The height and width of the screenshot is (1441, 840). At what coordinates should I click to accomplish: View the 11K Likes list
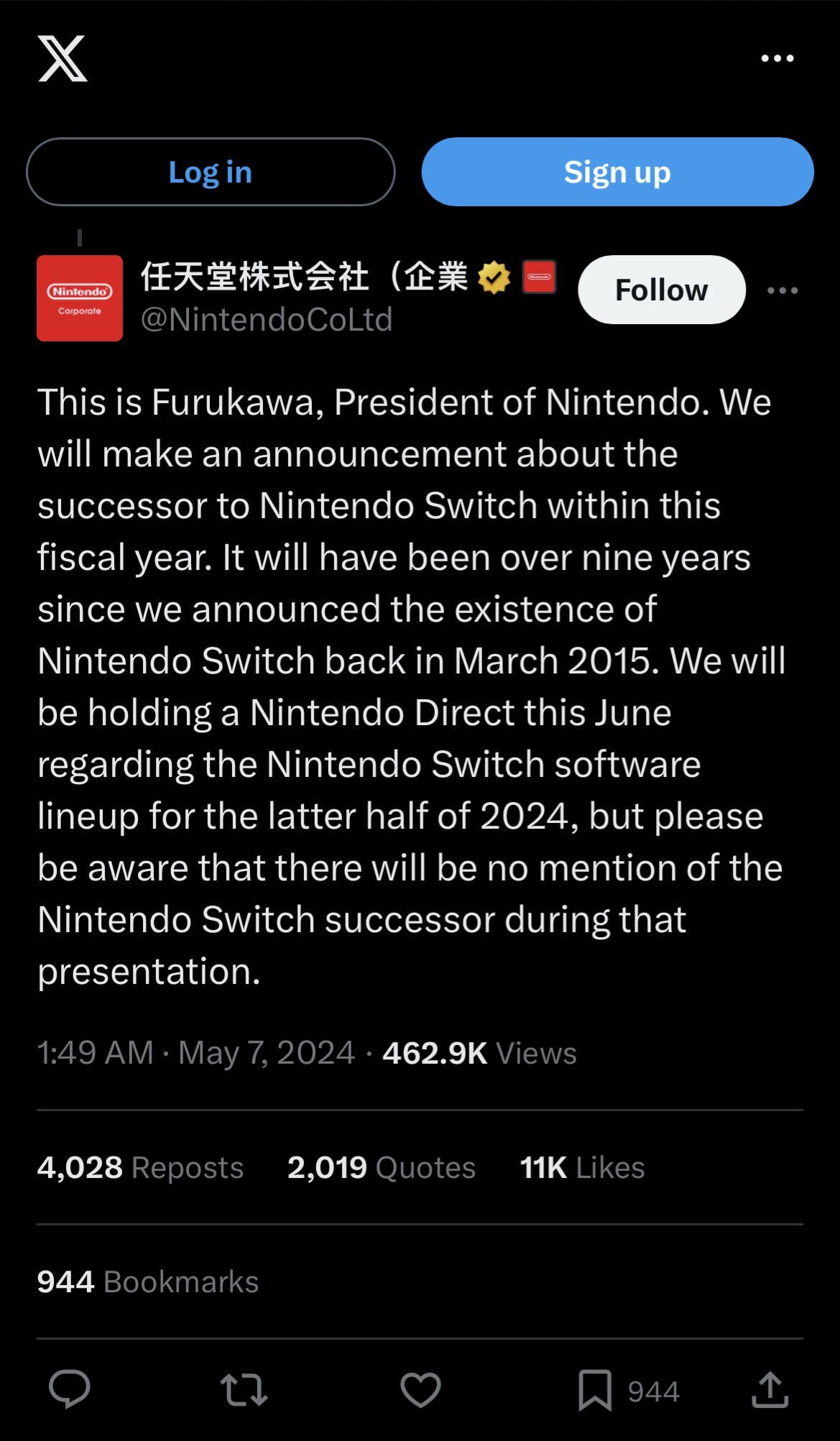[582, 1167]
